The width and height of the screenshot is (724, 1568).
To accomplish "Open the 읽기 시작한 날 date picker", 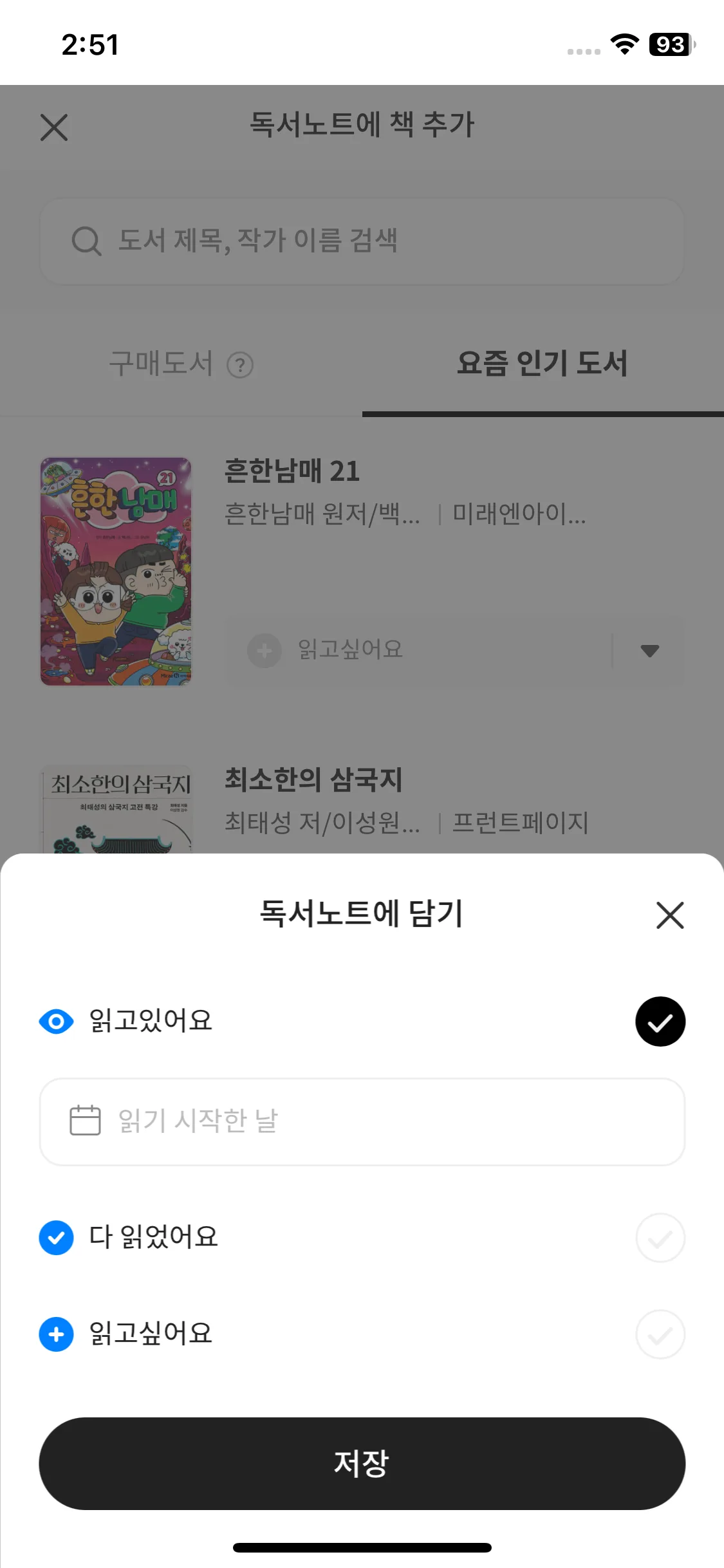I will pos(362,1121).
